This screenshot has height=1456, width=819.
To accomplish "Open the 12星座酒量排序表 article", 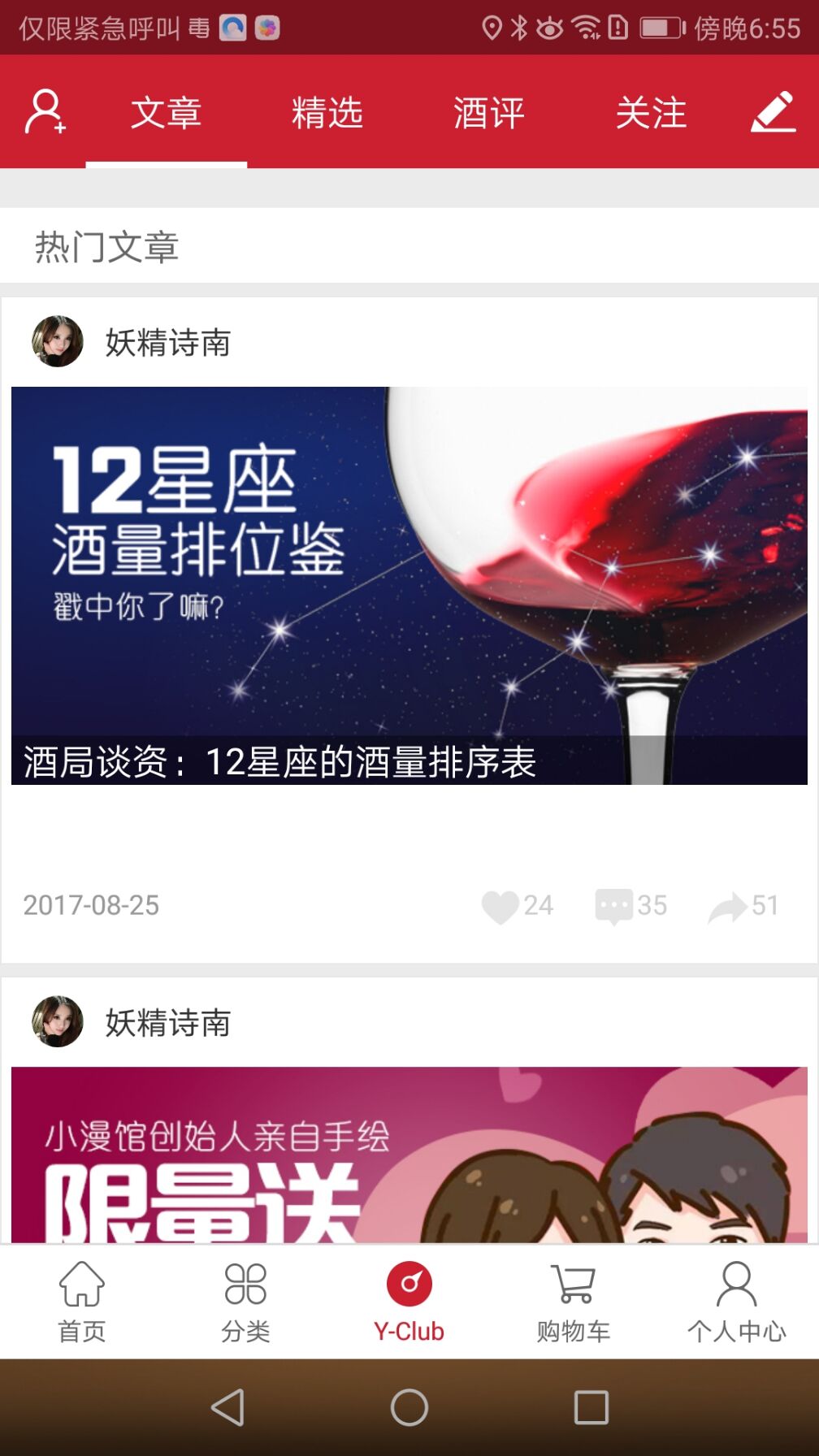I will pos(409,586).
